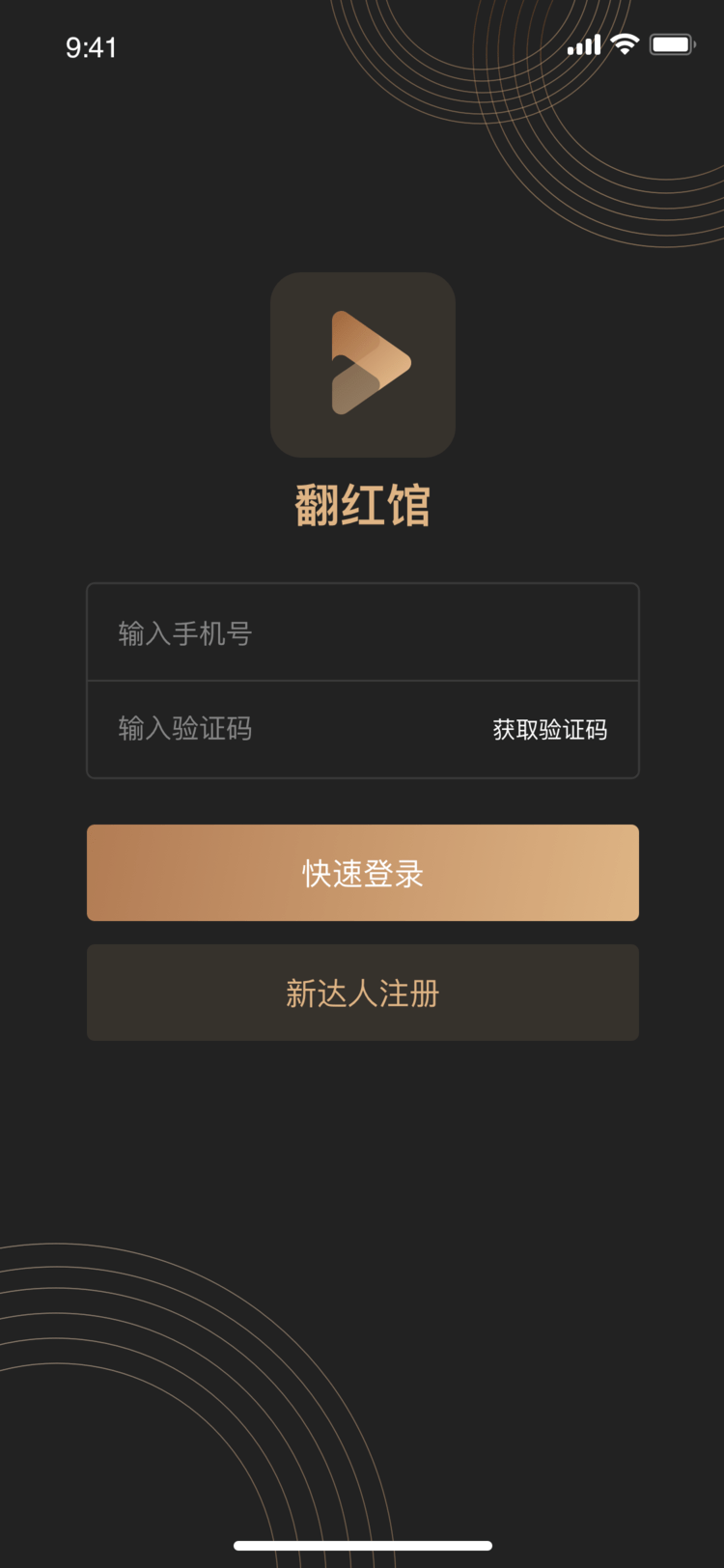The width and height of the screenshot is (724, 1568).
Task: Tap 获取验证码 to request a code
Action: 548,731
